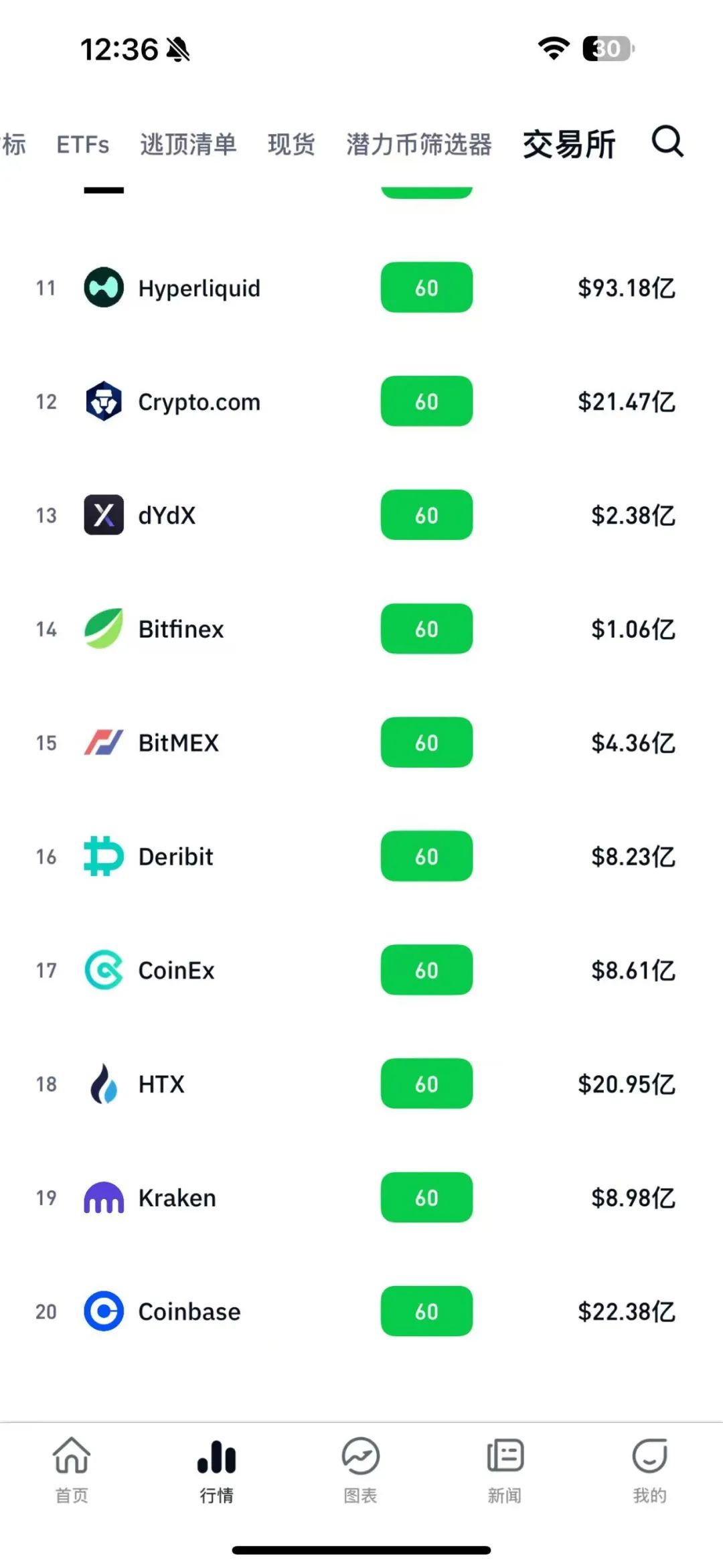
Task: Select the HTX exchange row
Action: click(161, 1084)
